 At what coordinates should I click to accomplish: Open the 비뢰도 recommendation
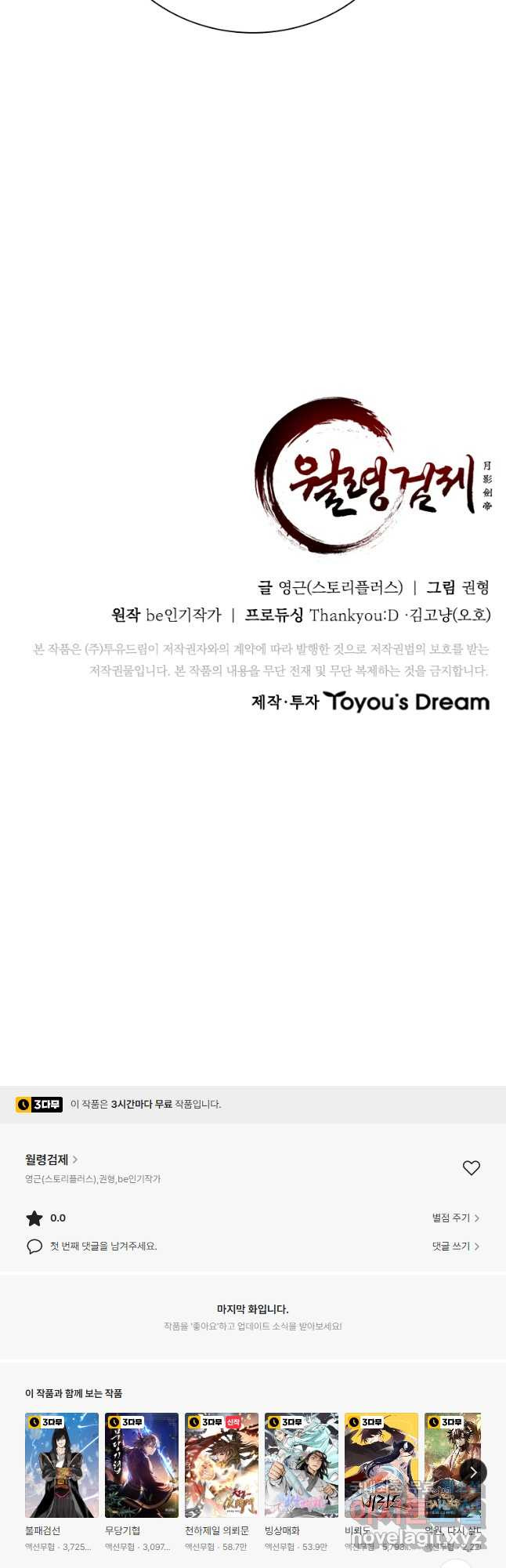click(x=381, y=1465)
